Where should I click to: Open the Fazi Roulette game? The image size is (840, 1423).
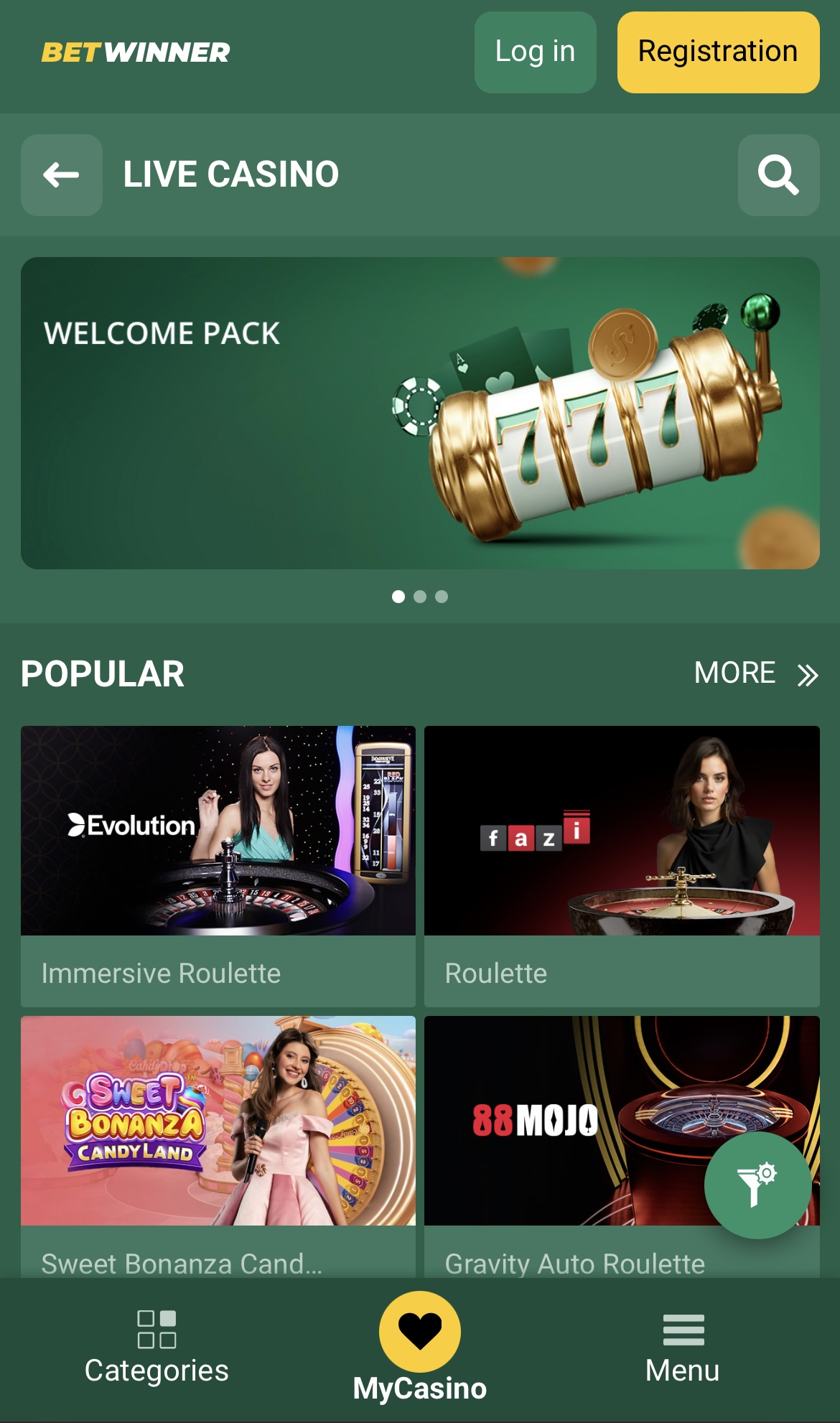coord(621,831)
